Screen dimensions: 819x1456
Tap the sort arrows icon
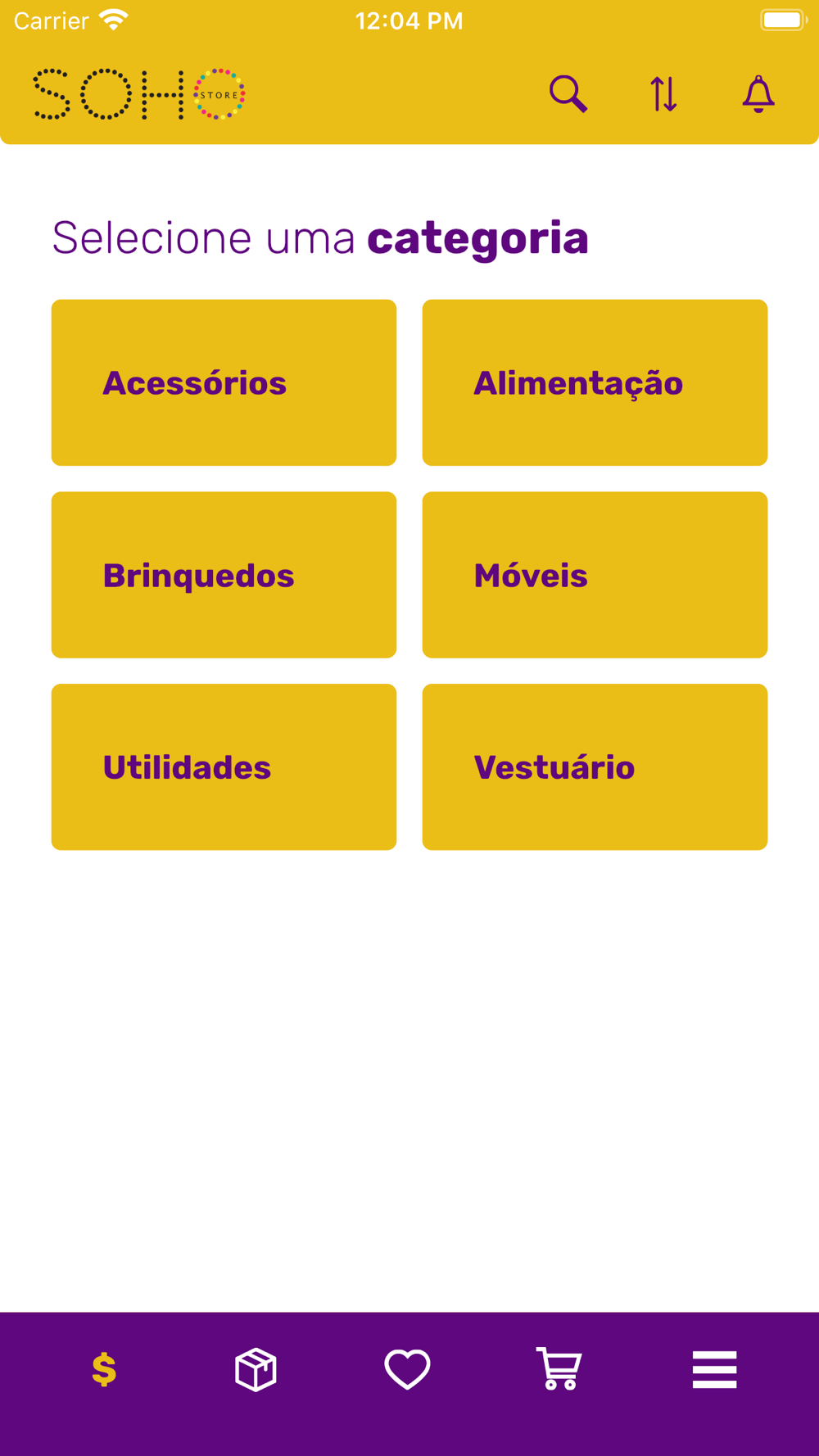pyautogui.click(x=663, y=93)
